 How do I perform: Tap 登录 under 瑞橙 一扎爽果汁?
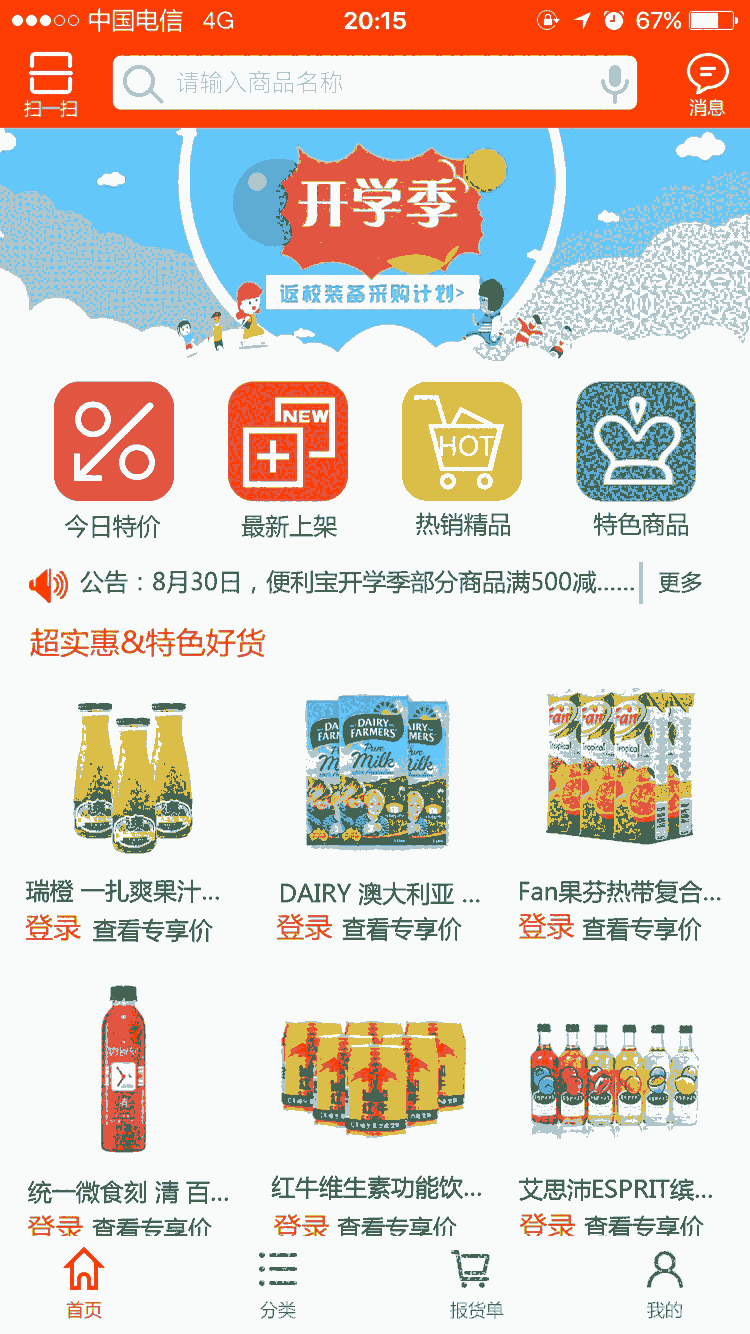coord(53,929)
